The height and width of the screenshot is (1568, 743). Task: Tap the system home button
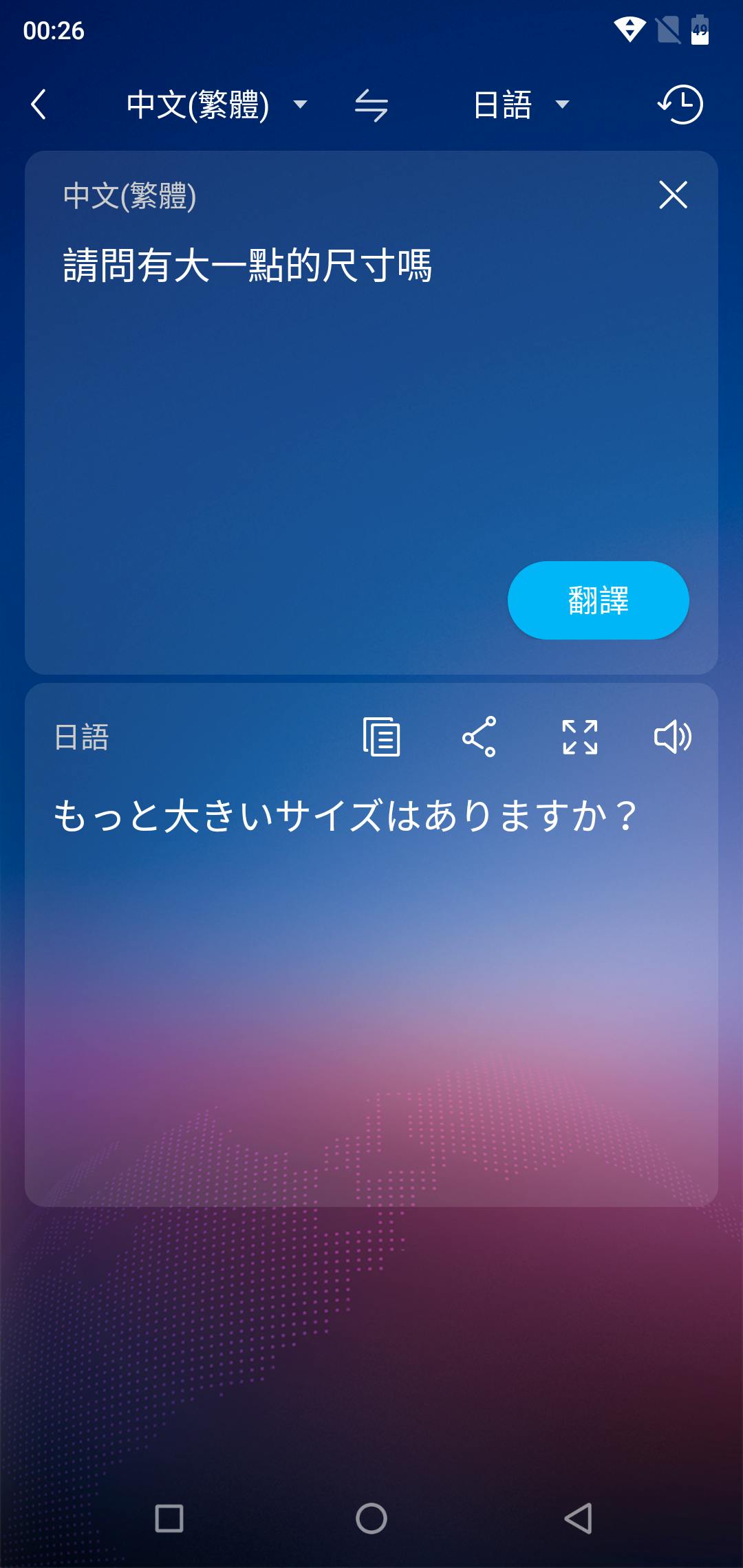coord(371,1518)
